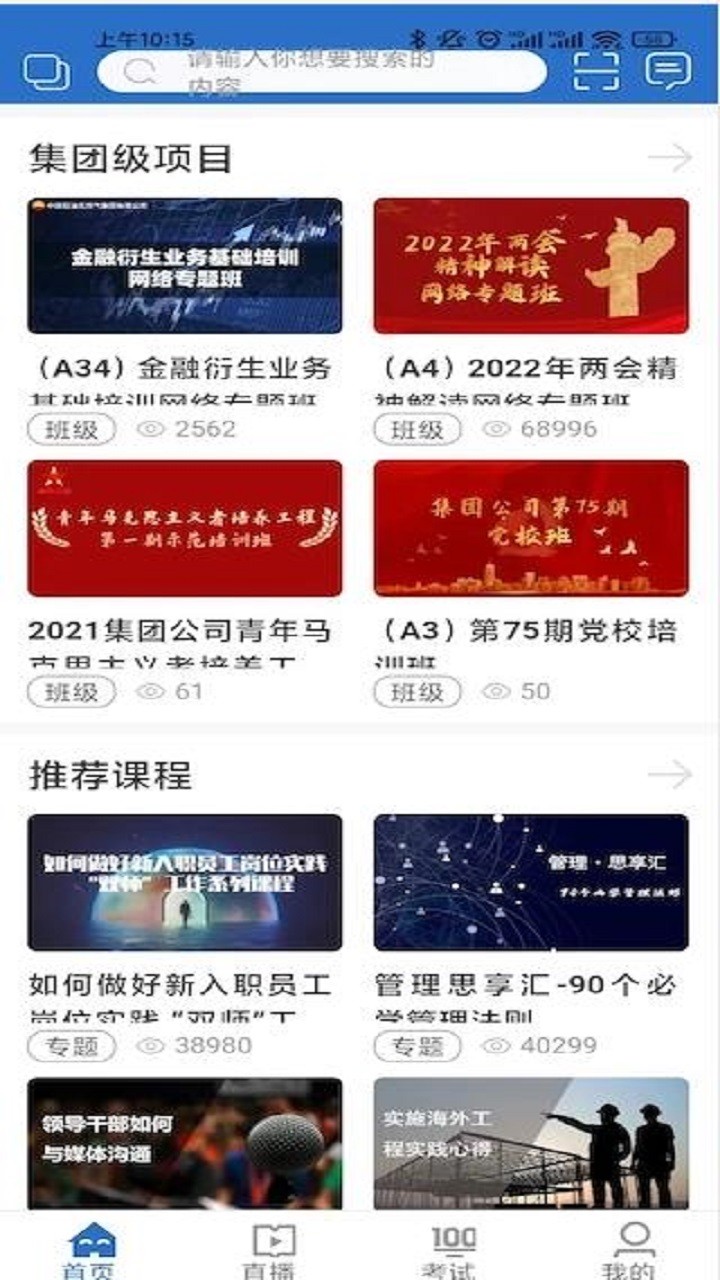Open the messages chat-bubble icon
The image size is (720, 1280).
point(667,70)
